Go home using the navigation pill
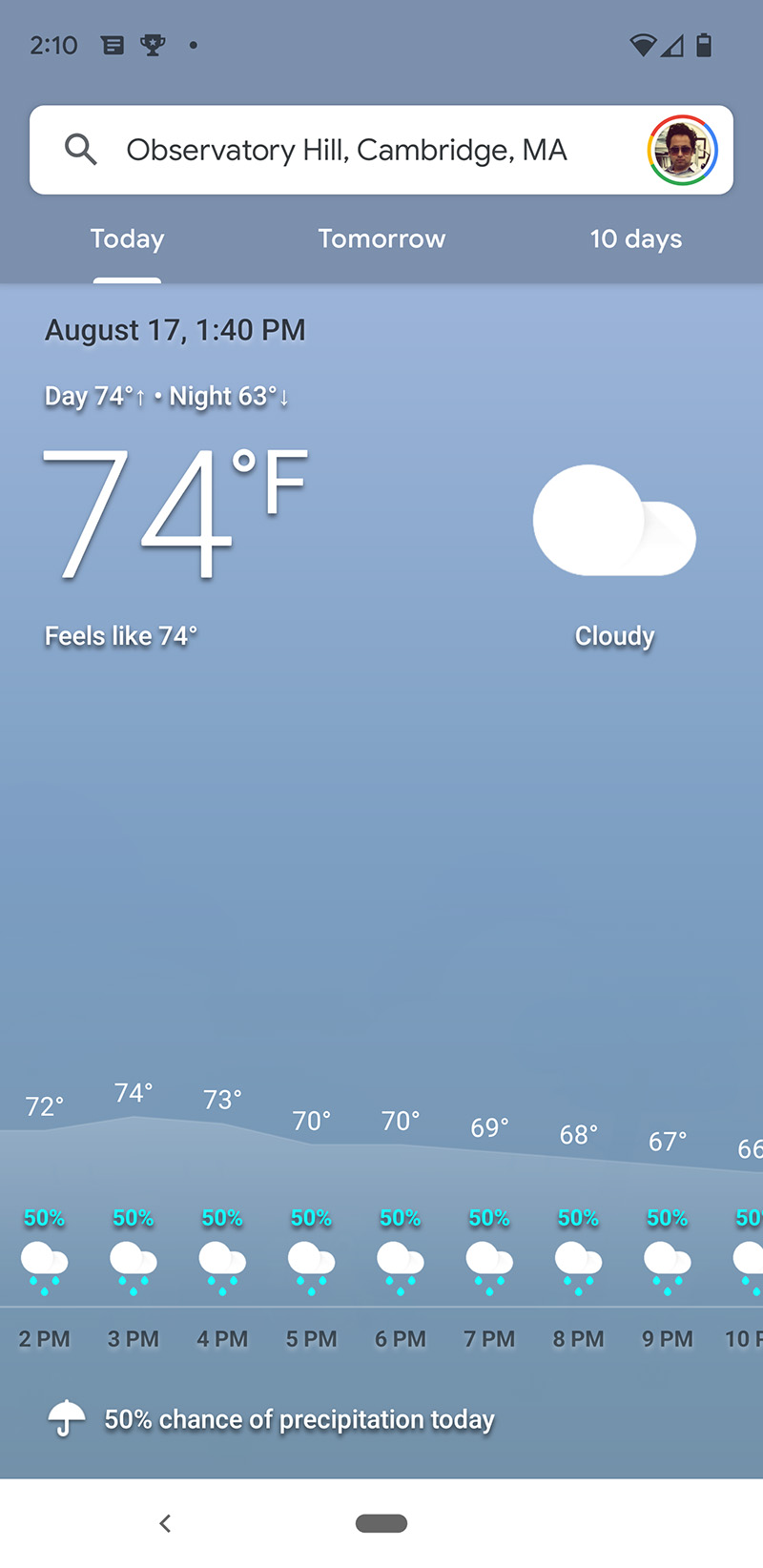Viewport: 763px width, 1568px height. pyautogui.click(x=381, y=1523)
